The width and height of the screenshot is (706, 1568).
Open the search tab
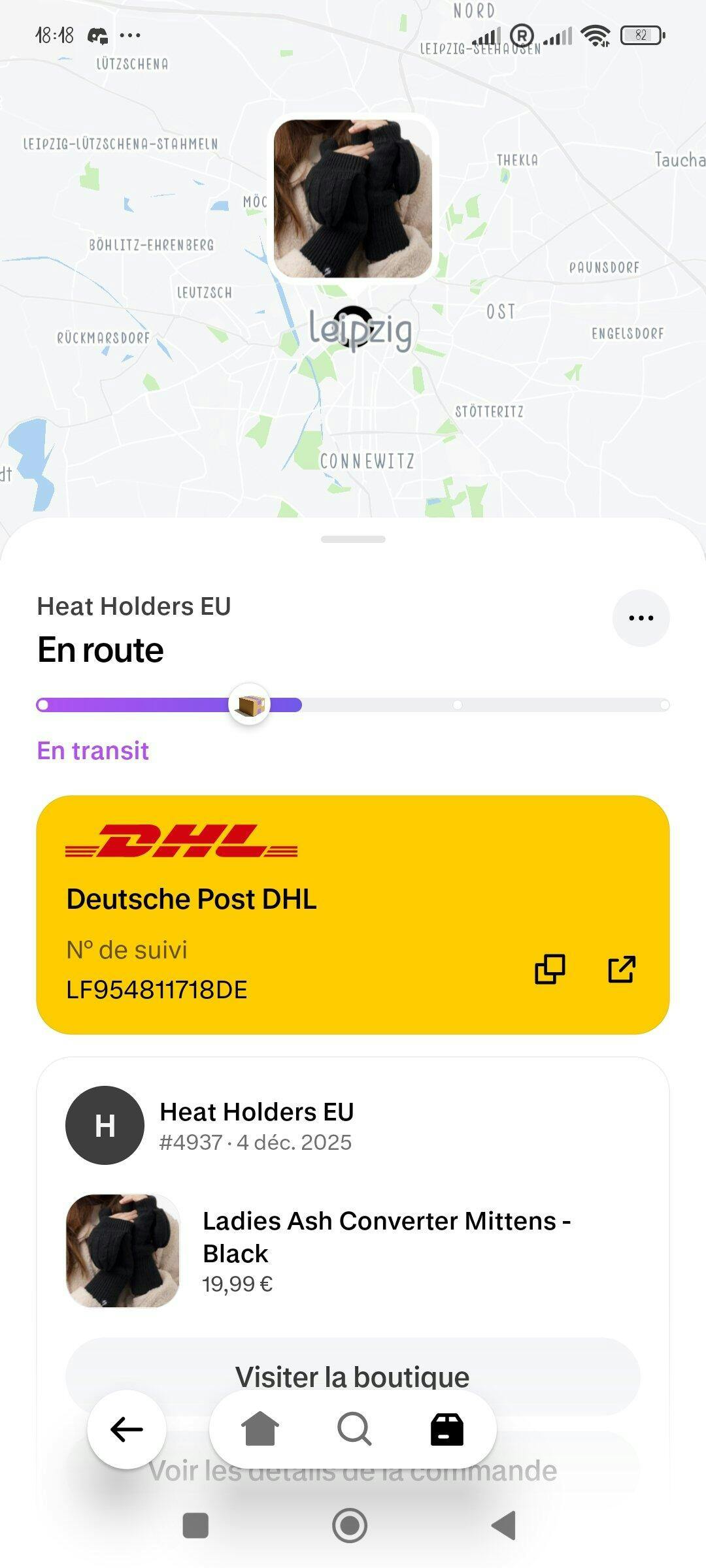click(x=354, y=1429)
